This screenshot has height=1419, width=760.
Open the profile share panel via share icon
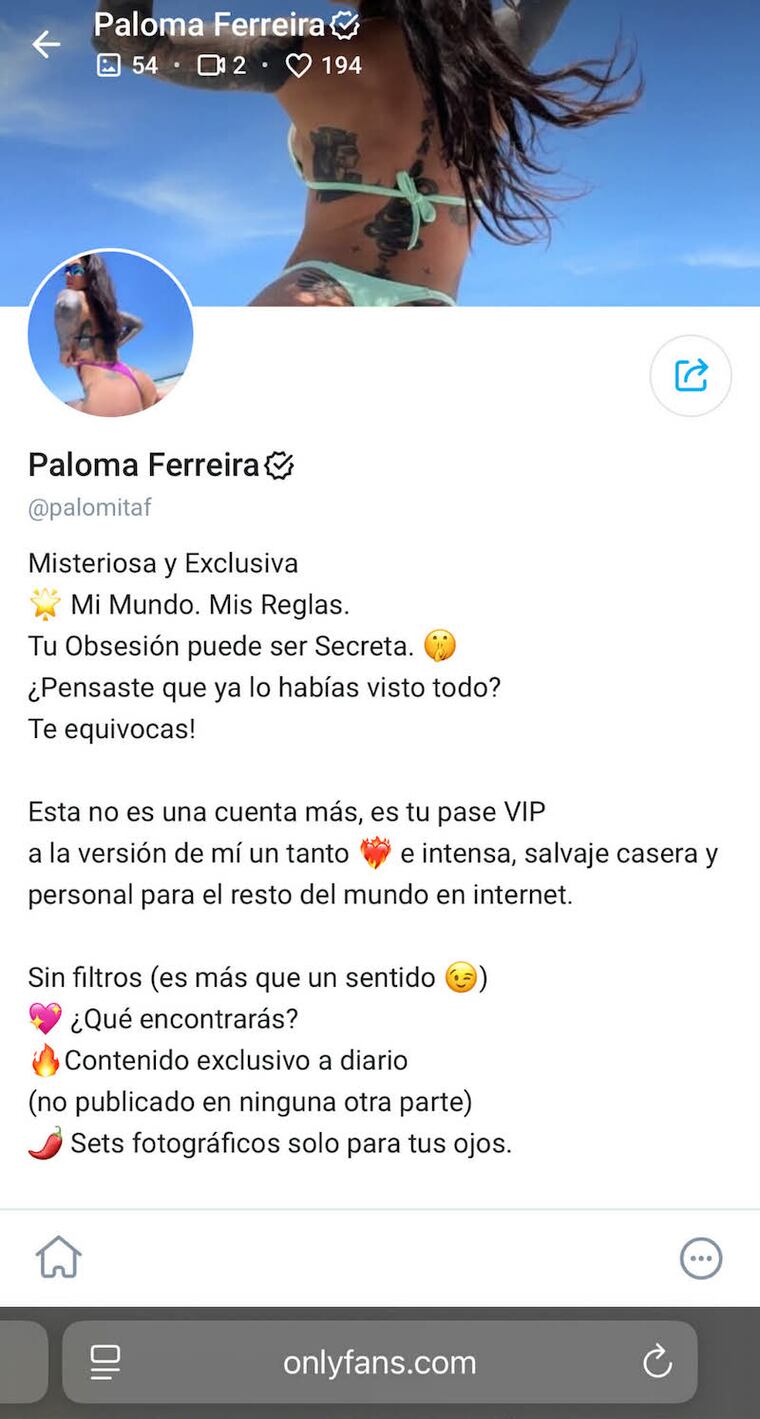click(691, 376)
